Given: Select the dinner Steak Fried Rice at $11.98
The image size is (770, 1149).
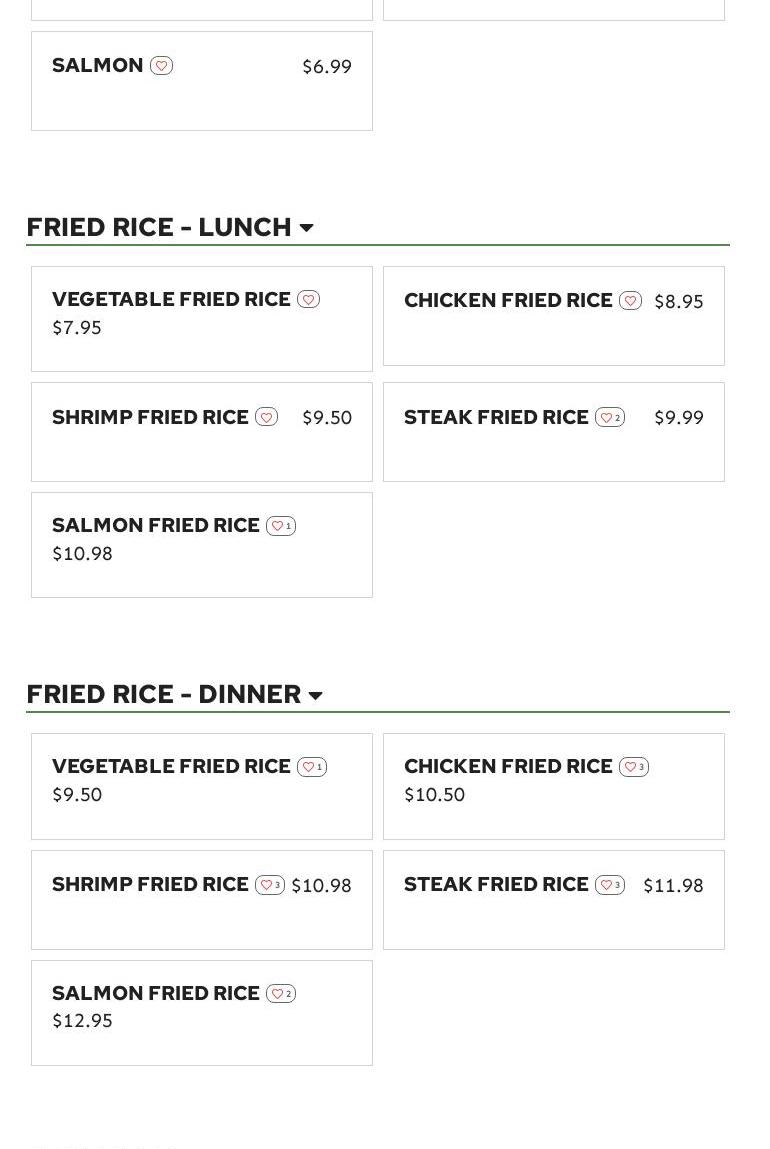Looking at the screenshot, I should pos(496,885).
